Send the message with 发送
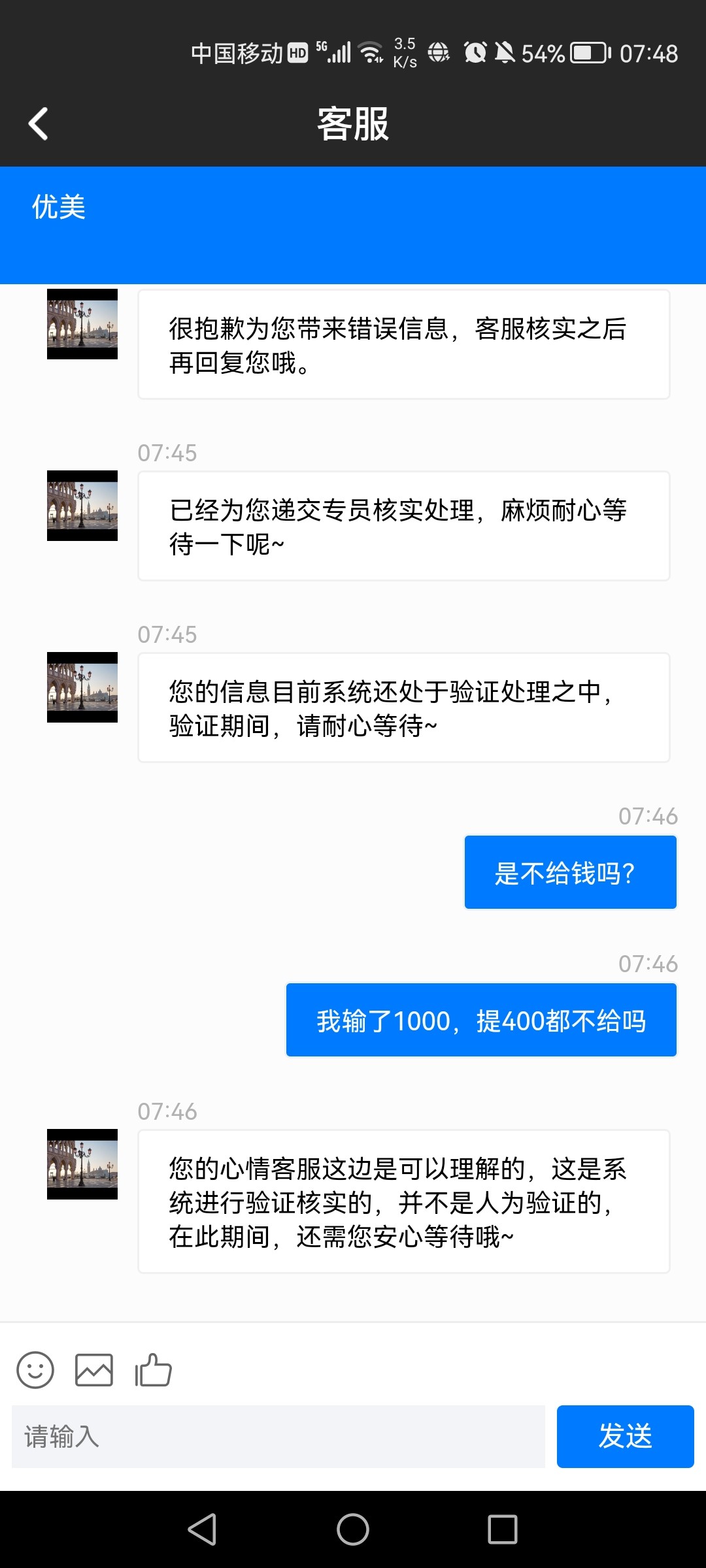Screen dimensions: 706x1568 point(625,1437)
